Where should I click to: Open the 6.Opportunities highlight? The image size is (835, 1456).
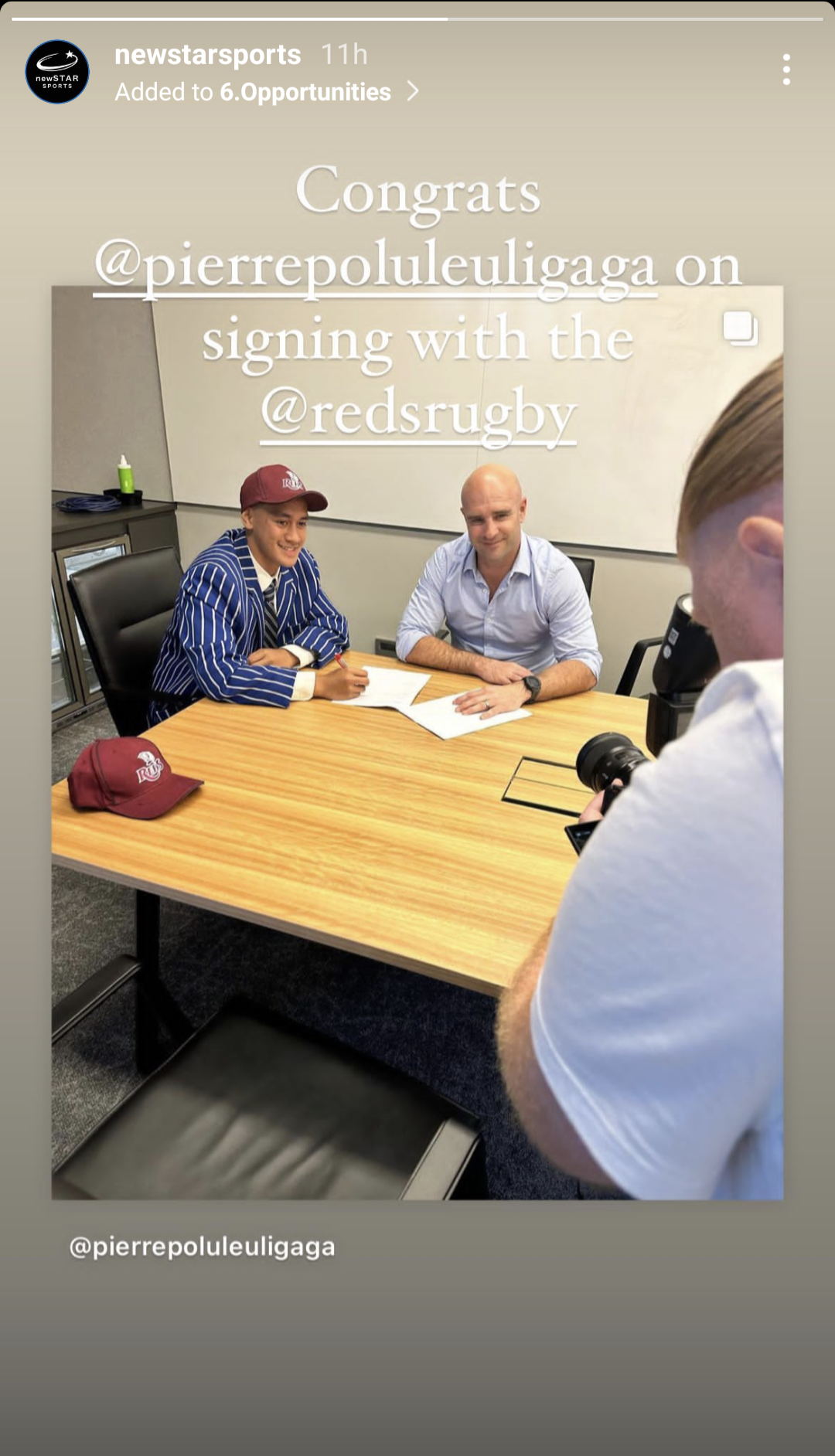click(305, 92)
